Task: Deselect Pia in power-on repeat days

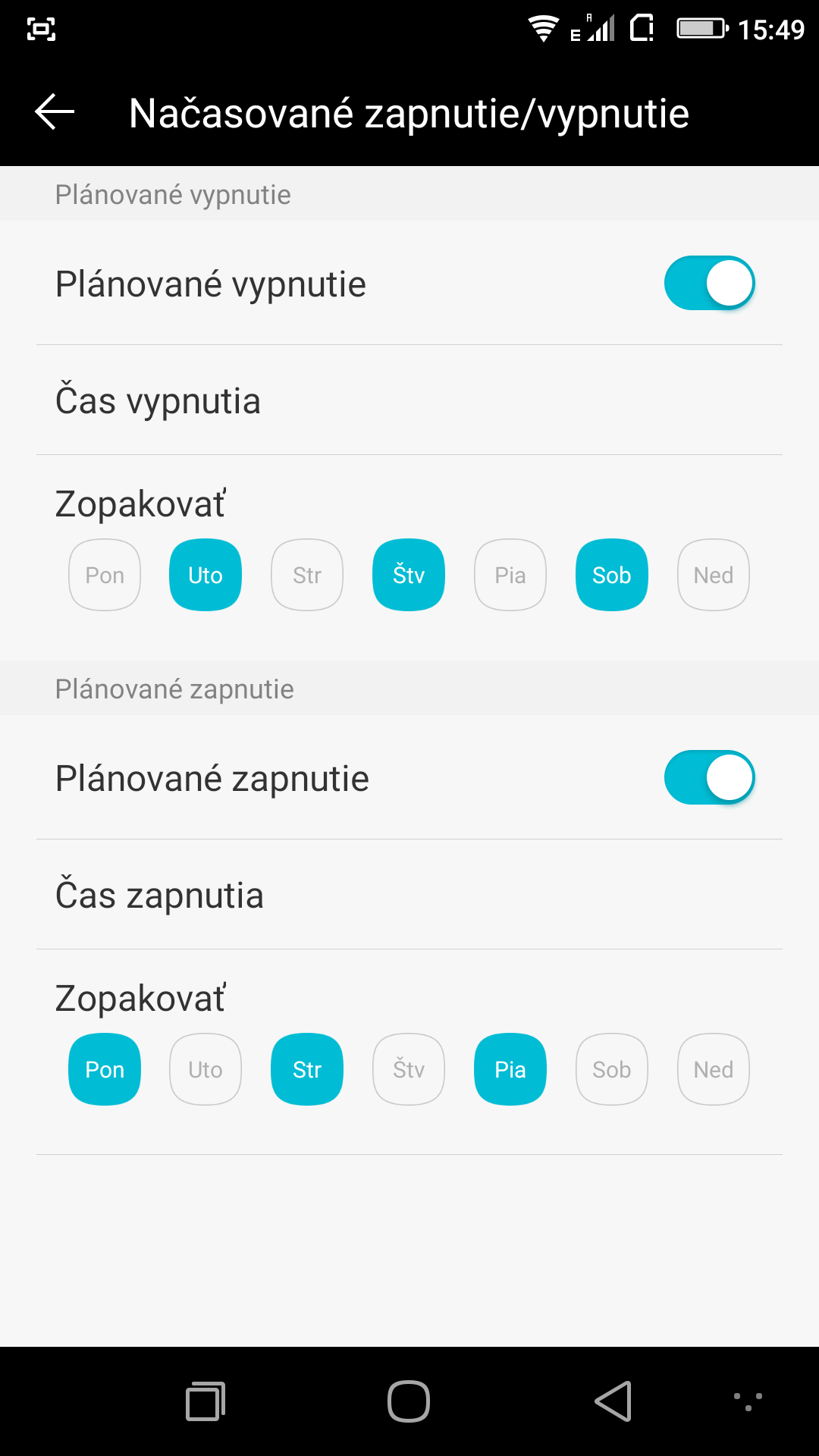Action: 510,1069
